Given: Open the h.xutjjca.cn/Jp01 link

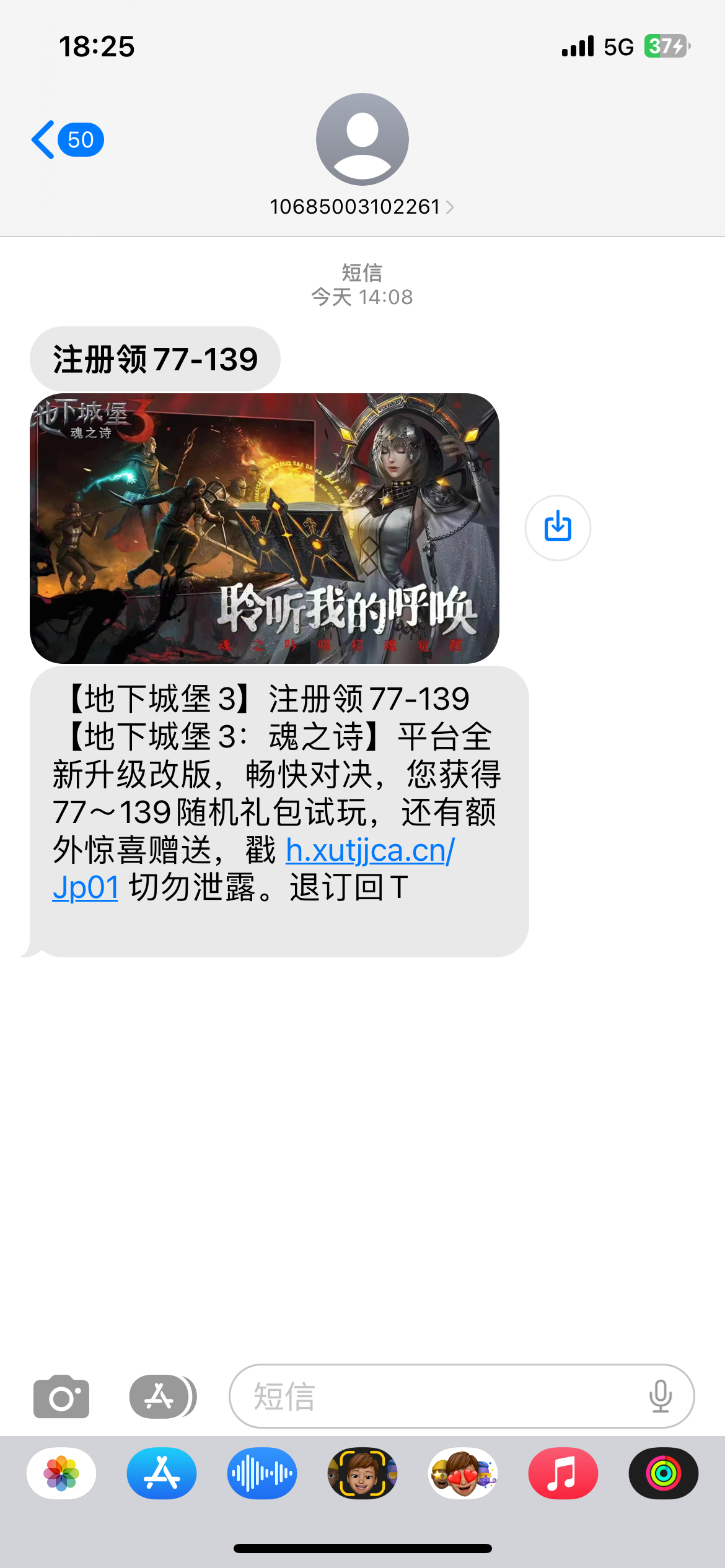Looking at the screenshot, I should click(369, 851).
